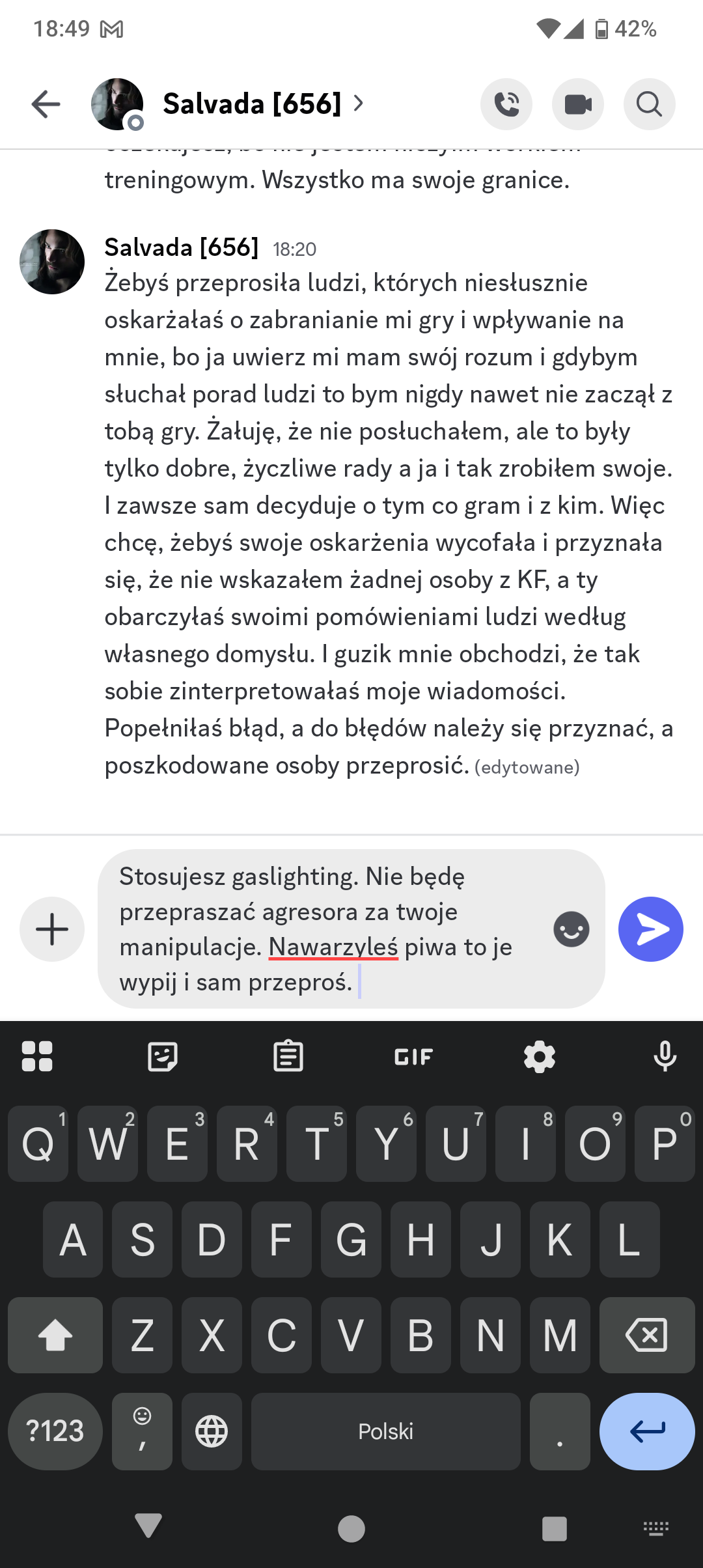This screenshot has width=703, height=1568.
Task: Open Salvada's avatar next to the 18:20 message
Action: 52,262
